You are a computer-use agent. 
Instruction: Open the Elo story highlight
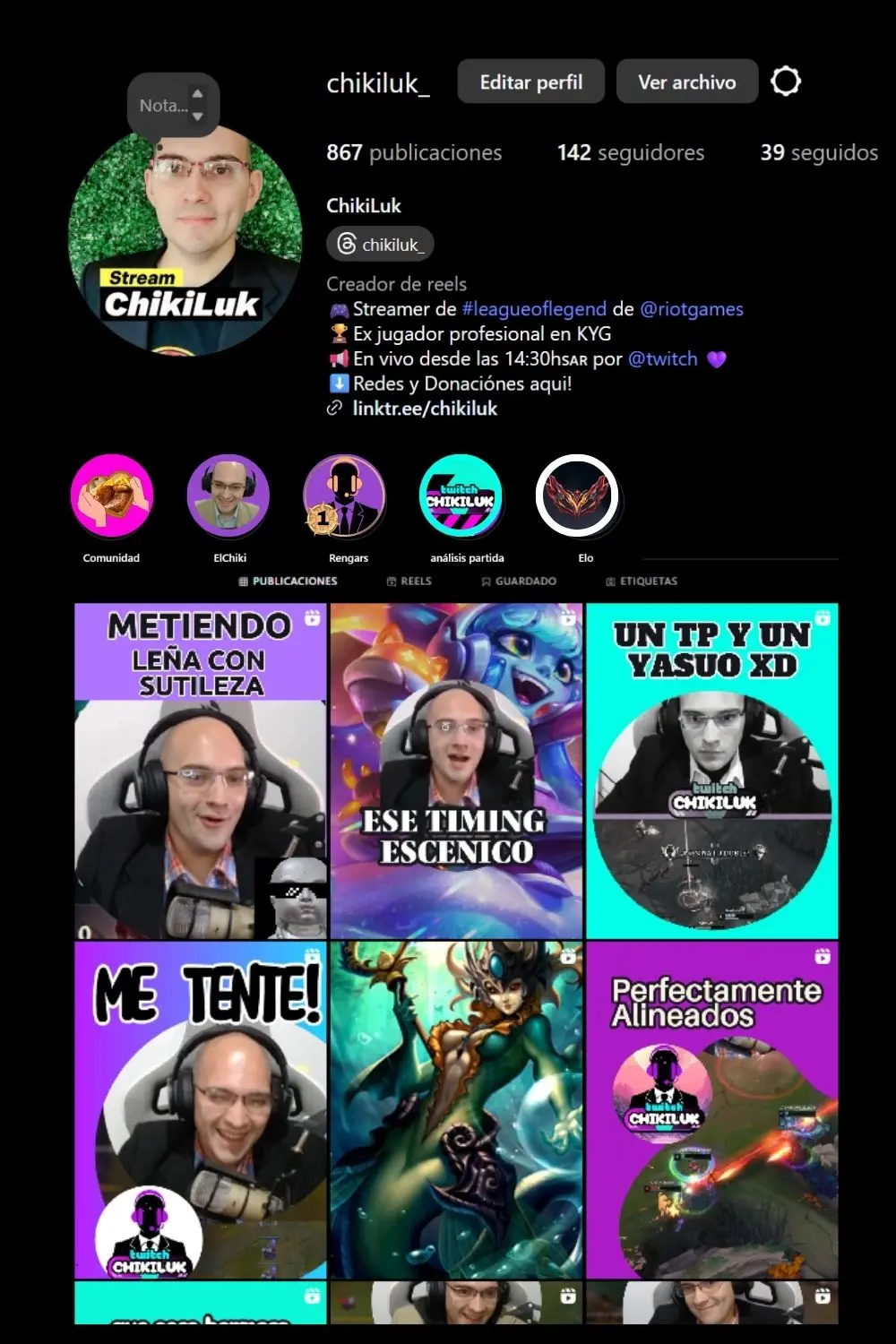click(x=578, y=495)
